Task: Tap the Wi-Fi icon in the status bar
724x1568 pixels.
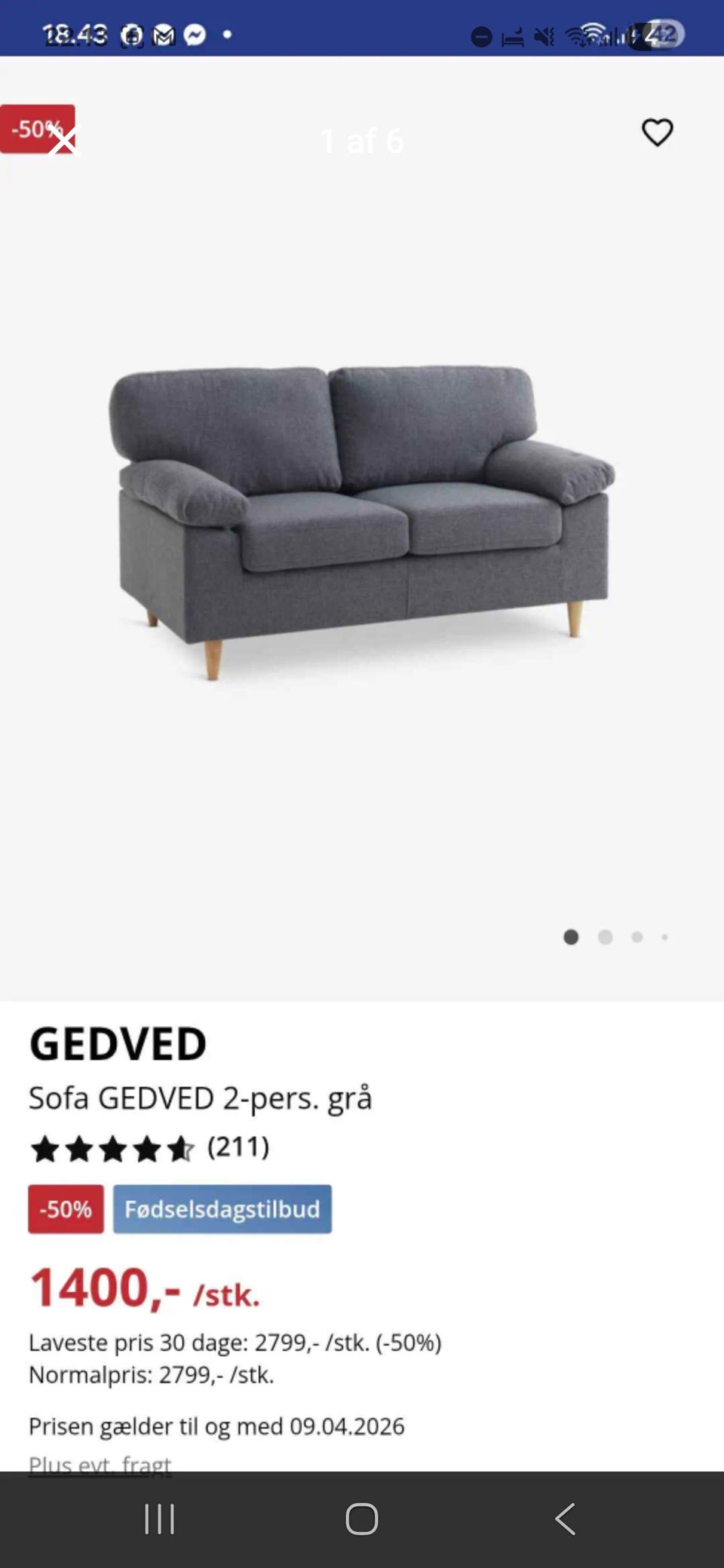Action: click(588, 35)
